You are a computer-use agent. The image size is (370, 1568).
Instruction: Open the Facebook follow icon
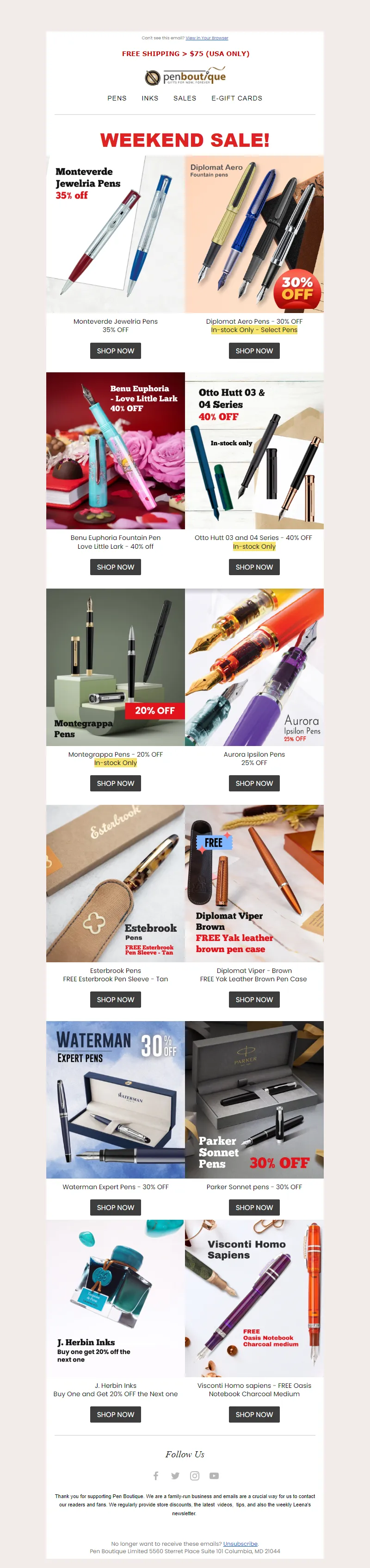(x=156, y=1475)
